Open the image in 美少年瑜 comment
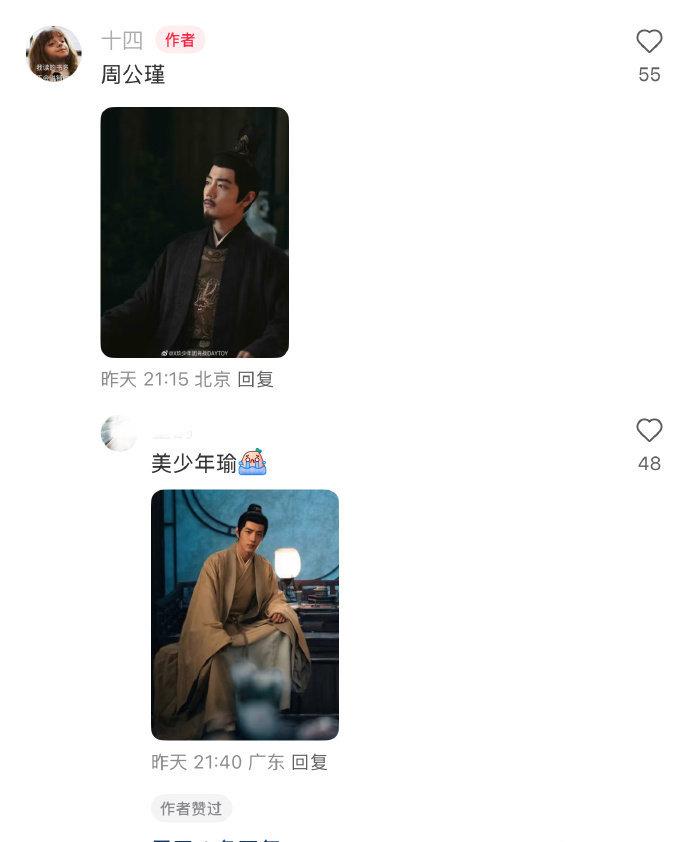The width and height of the screenshot is (690, 842). [245, 614]
